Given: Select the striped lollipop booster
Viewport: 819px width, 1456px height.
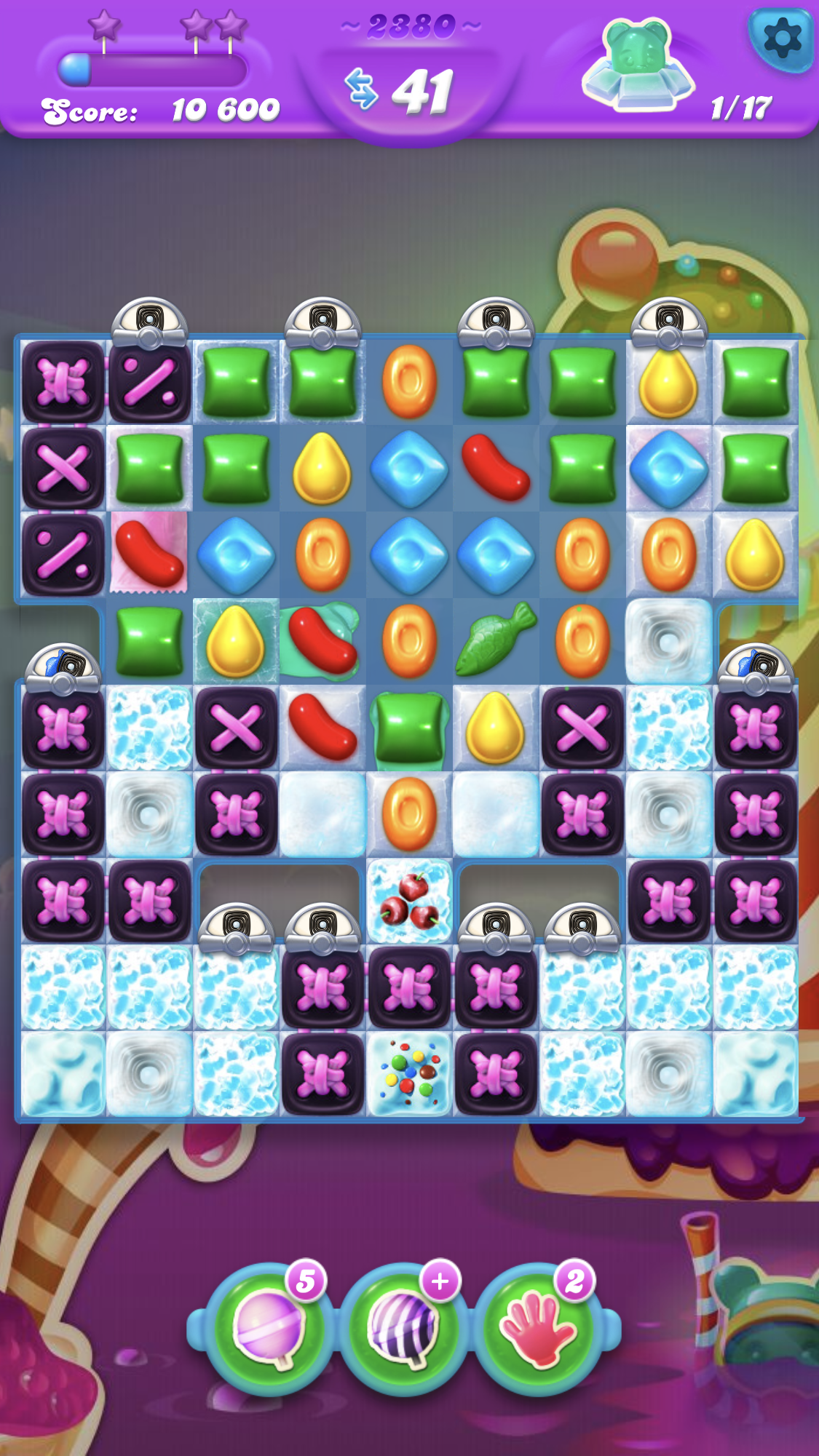Looking at the screenshot, I should pyautogui.click(x=403, y=1329).
